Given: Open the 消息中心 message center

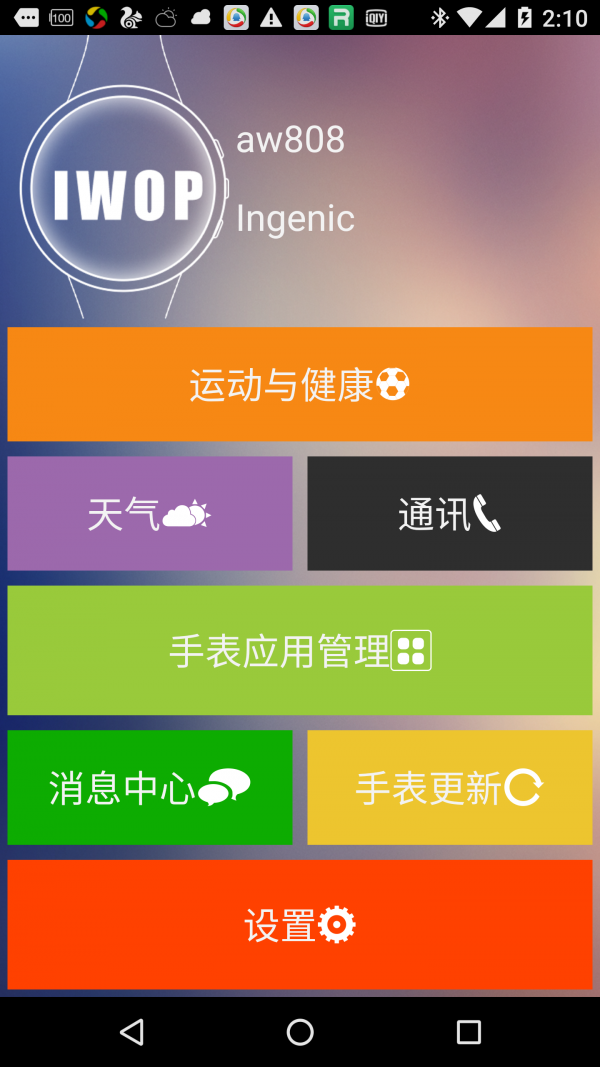Looking at the screenshot, I should (x=150, y=788).
